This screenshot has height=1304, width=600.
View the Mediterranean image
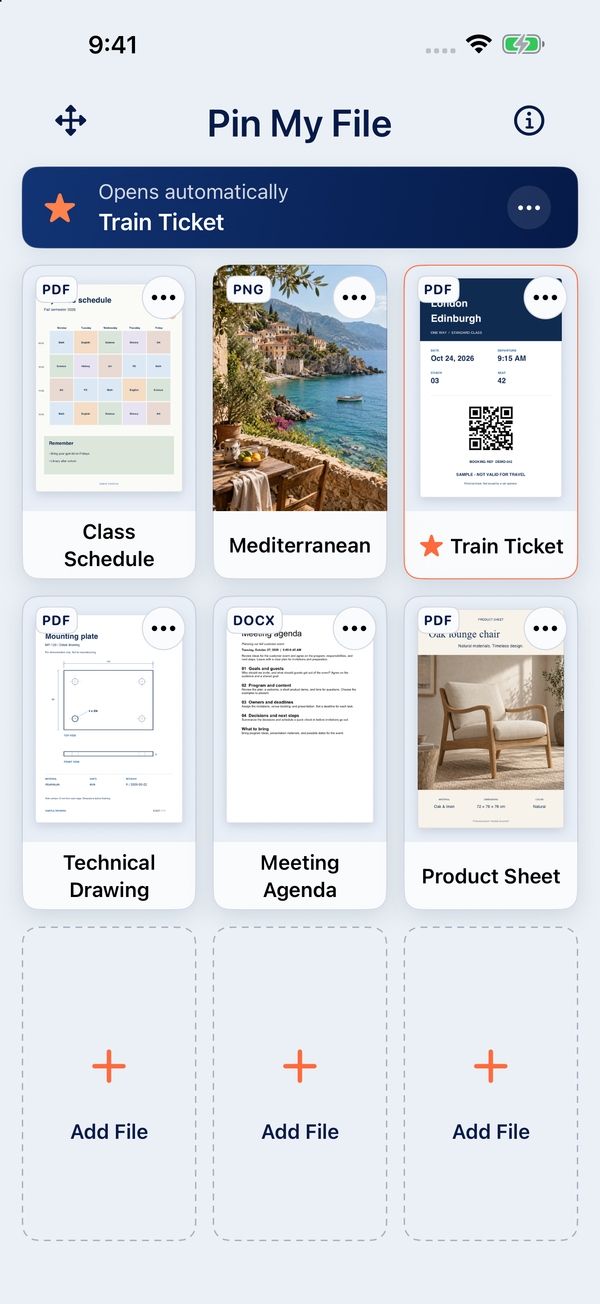pos(300,422)
